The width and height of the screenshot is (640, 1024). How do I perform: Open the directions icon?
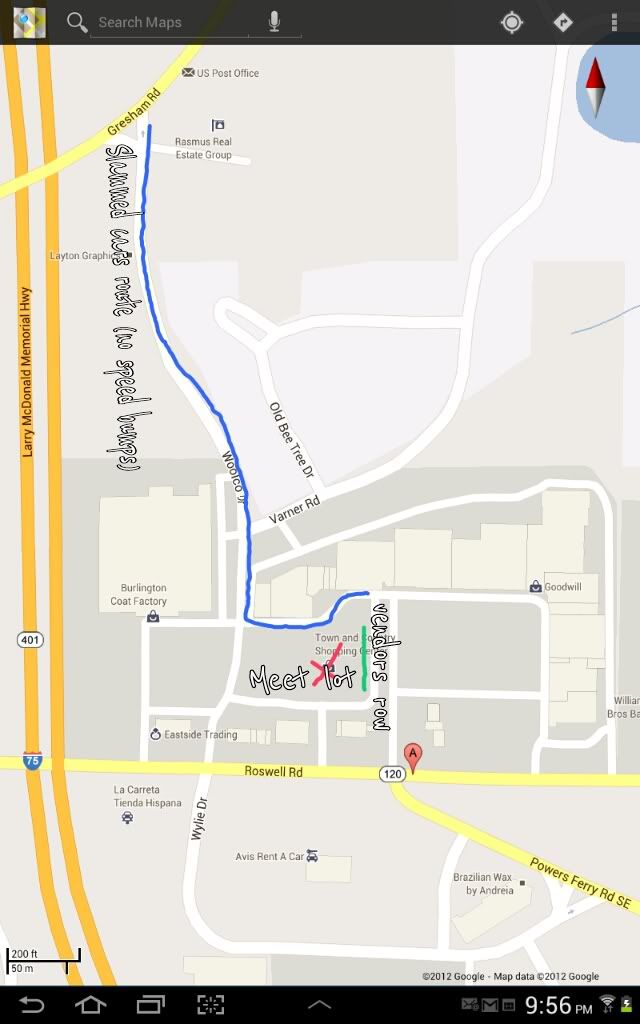pyautogui.click(x=564, y=22)
